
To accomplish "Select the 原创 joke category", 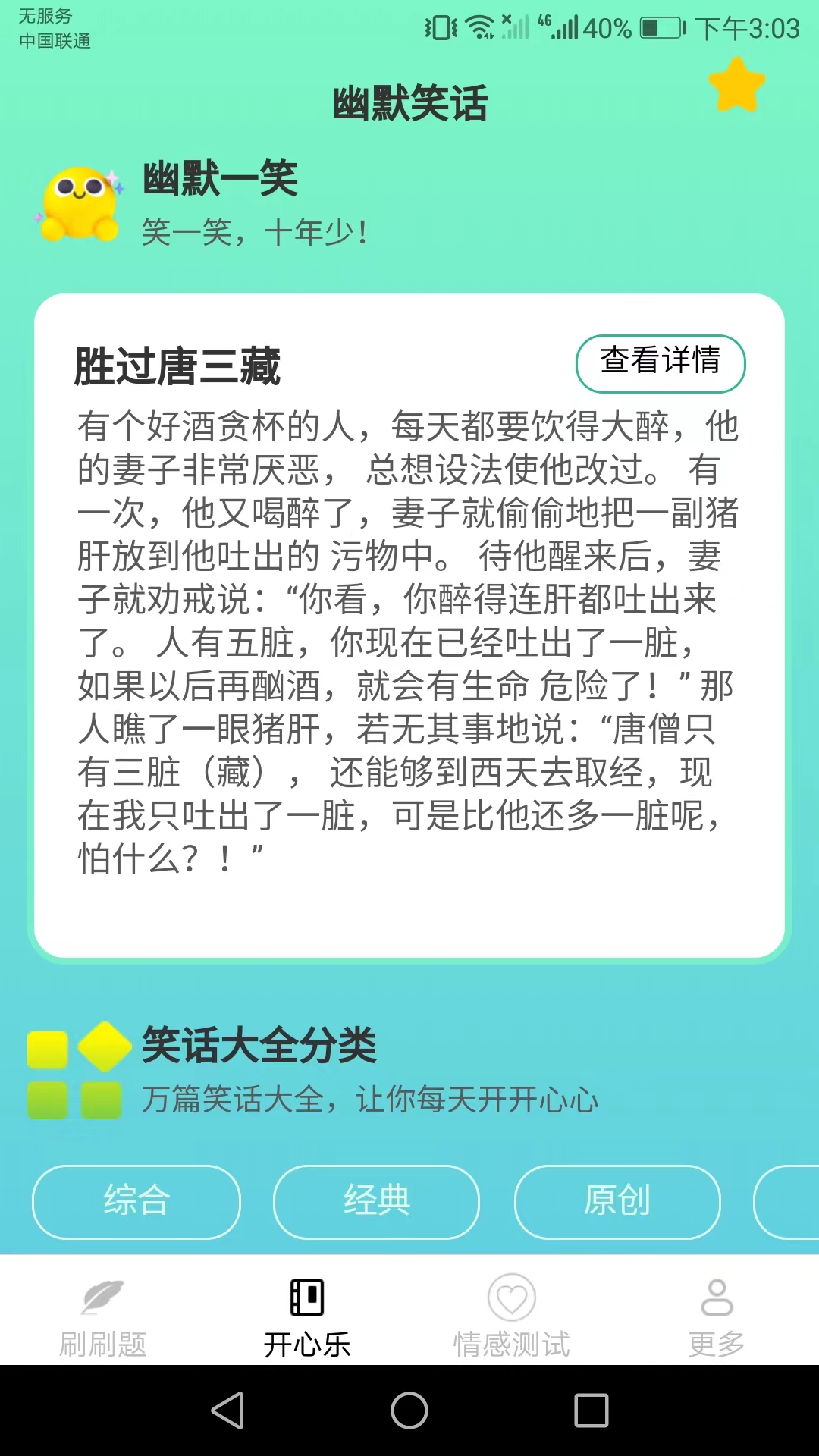I will click(617, 1202).
